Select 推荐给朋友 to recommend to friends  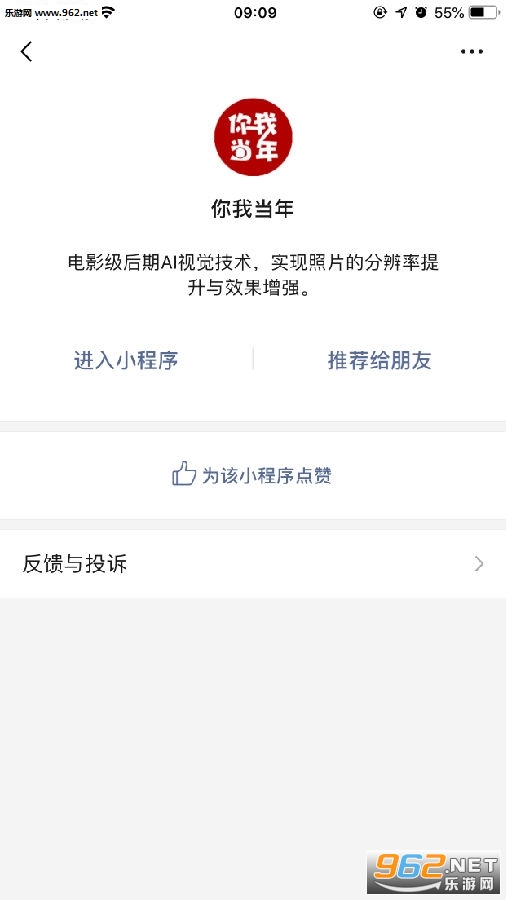coord(379,360)
